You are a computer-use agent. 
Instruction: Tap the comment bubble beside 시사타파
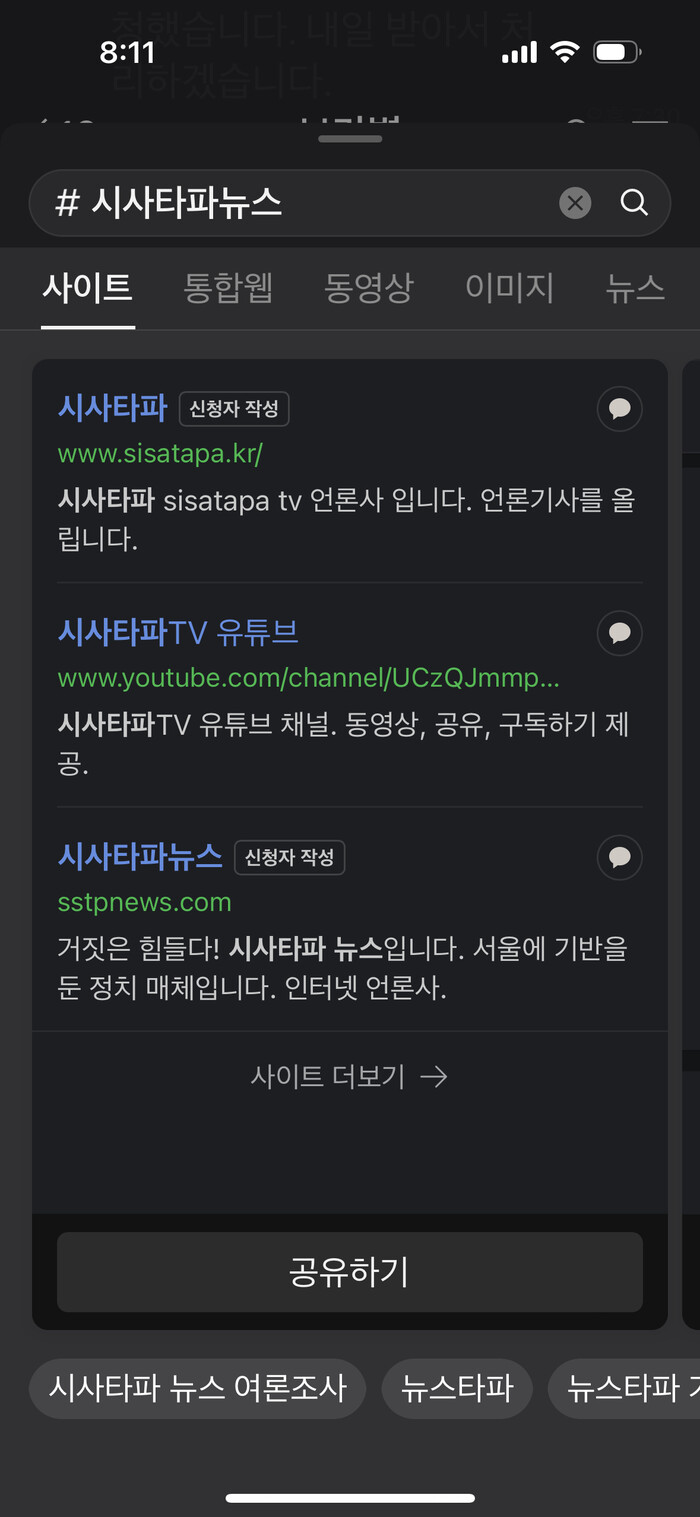[620, 409]
